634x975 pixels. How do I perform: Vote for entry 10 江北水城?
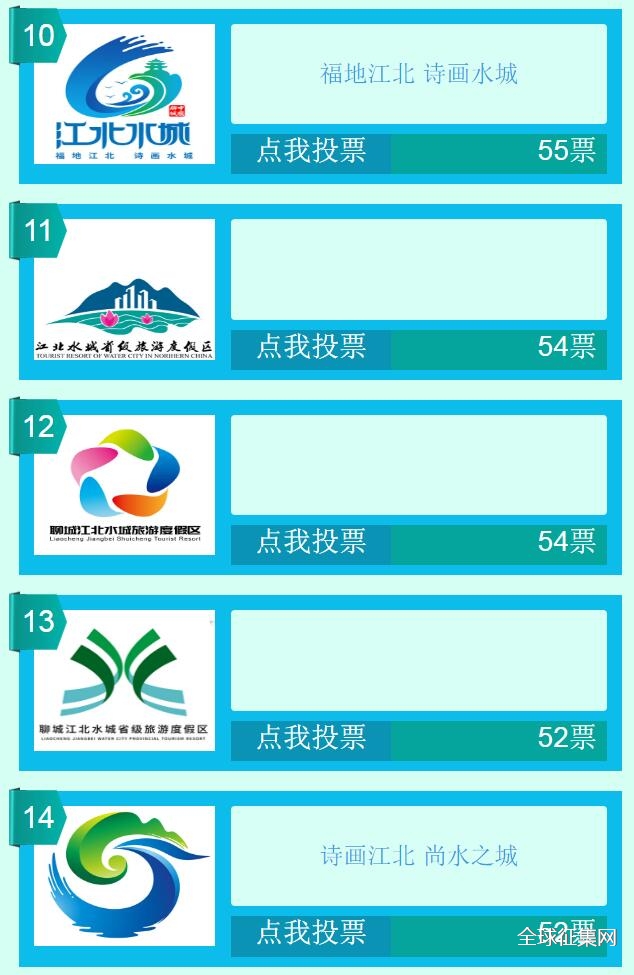coord(311,151)
